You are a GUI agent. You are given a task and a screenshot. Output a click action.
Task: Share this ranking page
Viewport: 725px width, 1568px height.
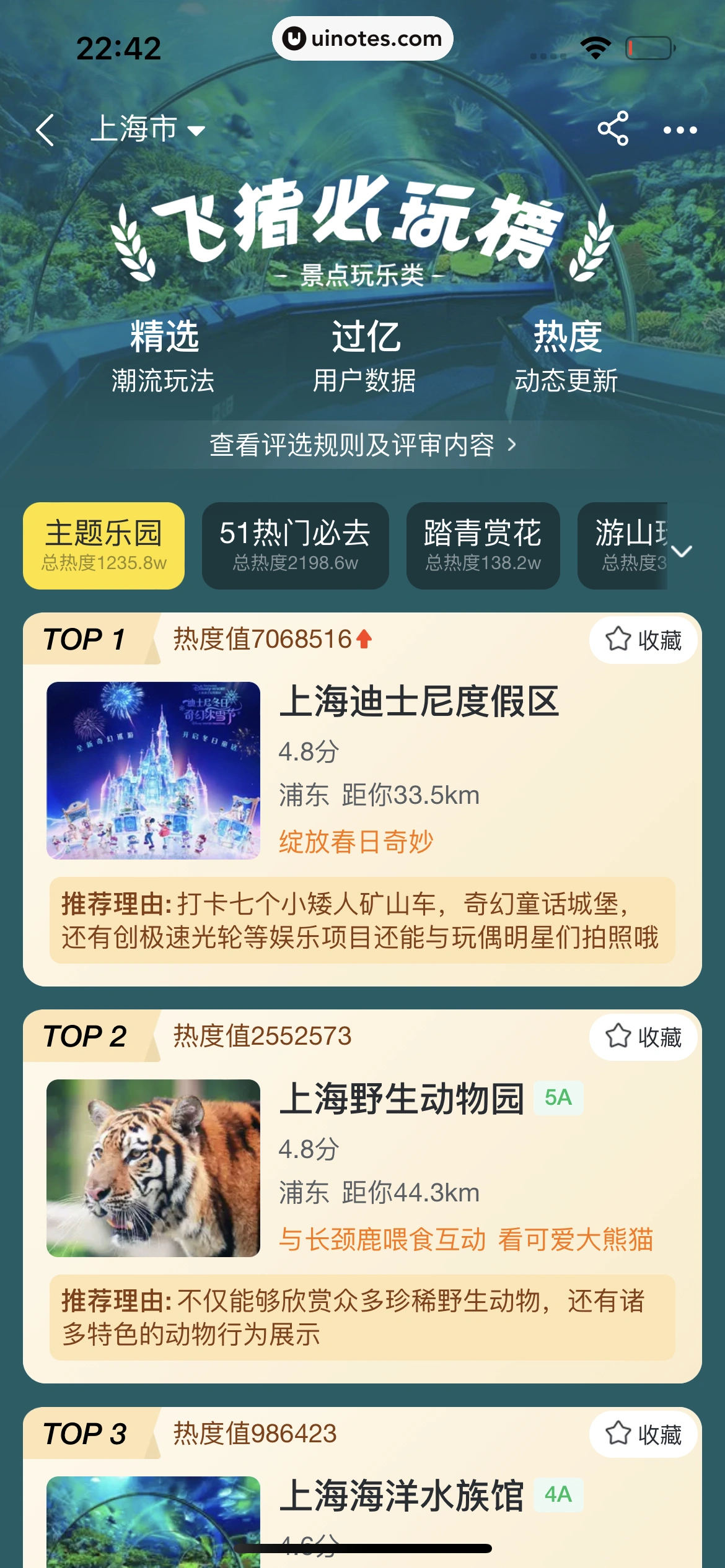(x=612, y=129)
